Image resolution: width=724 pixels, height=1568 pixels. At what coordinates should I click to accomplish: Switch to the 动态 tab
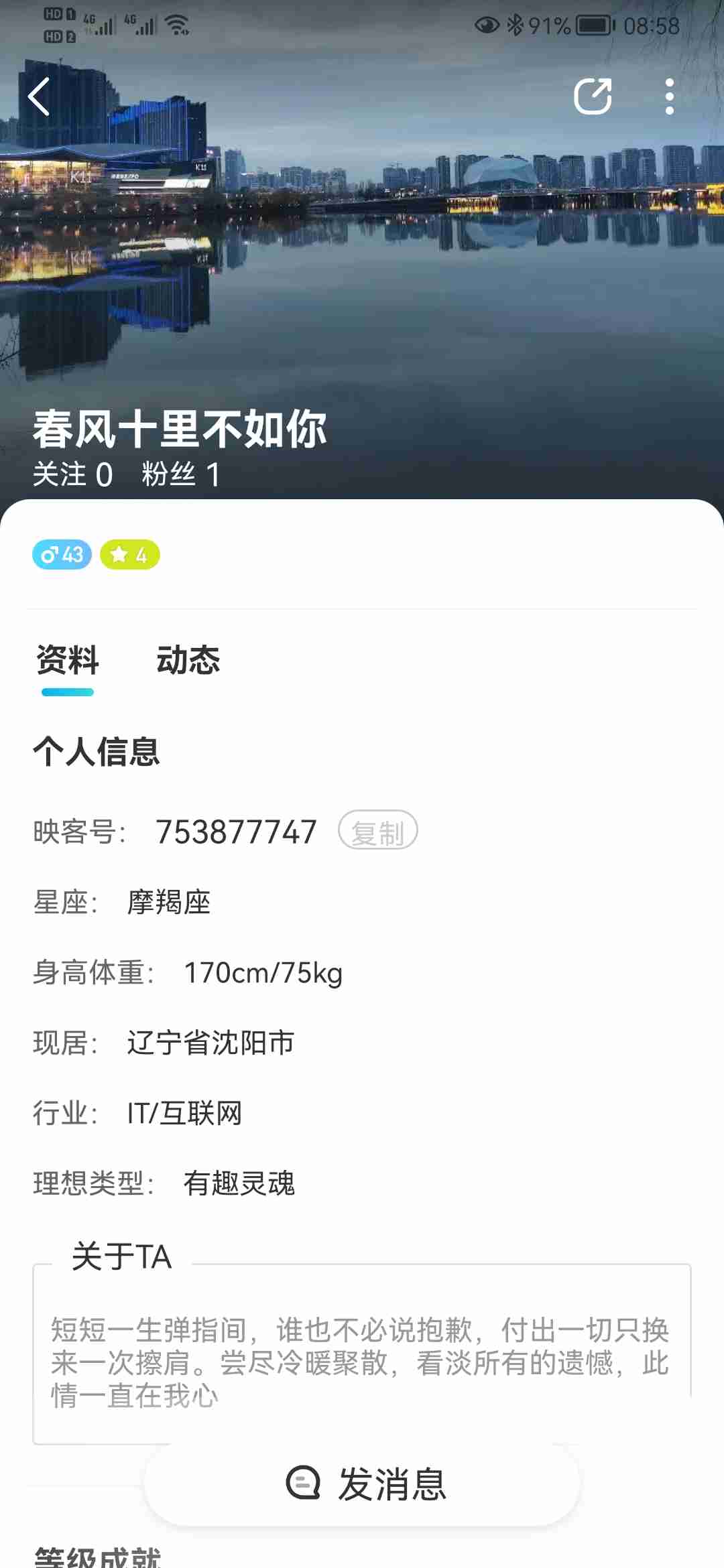click(x=188, y=660)
